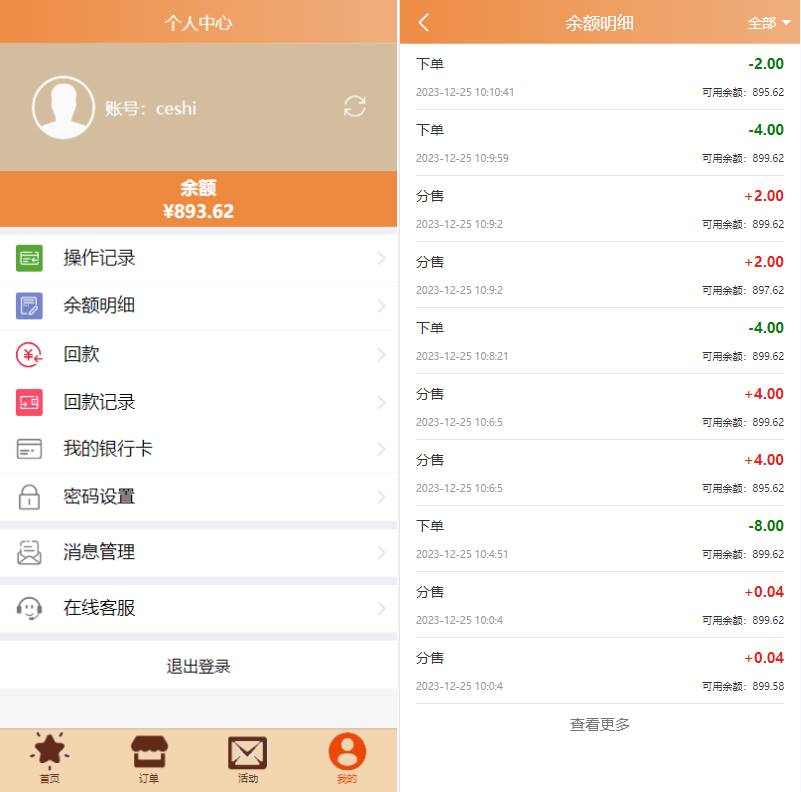
Task: Tap the profile avatar
Action: [63, 107]
